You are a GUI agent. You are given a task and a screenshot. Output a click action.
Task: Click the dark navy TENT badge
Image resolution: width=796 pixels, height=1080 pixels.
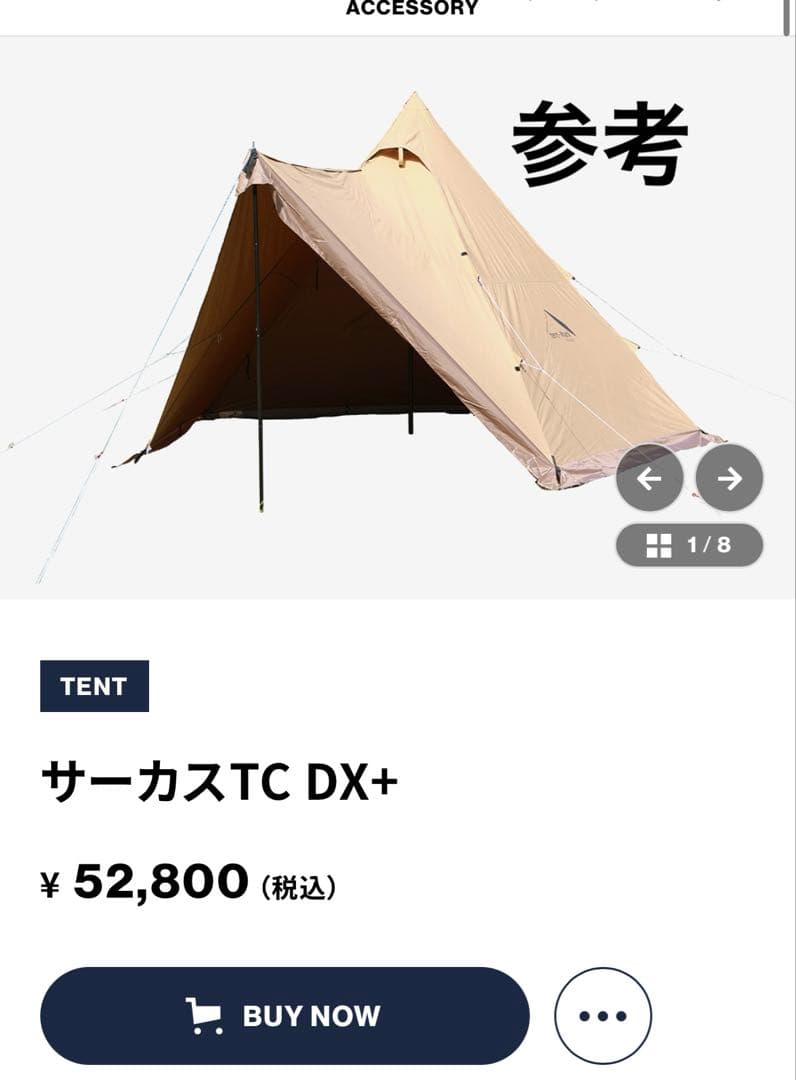pyautogui.click(x=94, y=686)
